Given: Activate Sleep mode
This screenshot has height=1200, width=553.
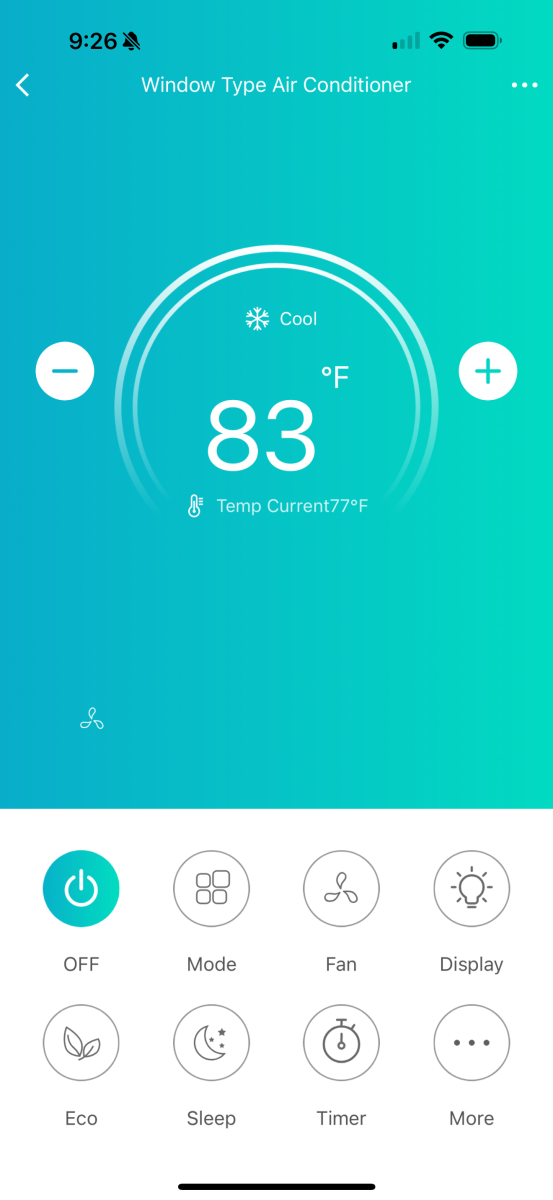Looking at the screenshot, I should [x=212, y=1043].
